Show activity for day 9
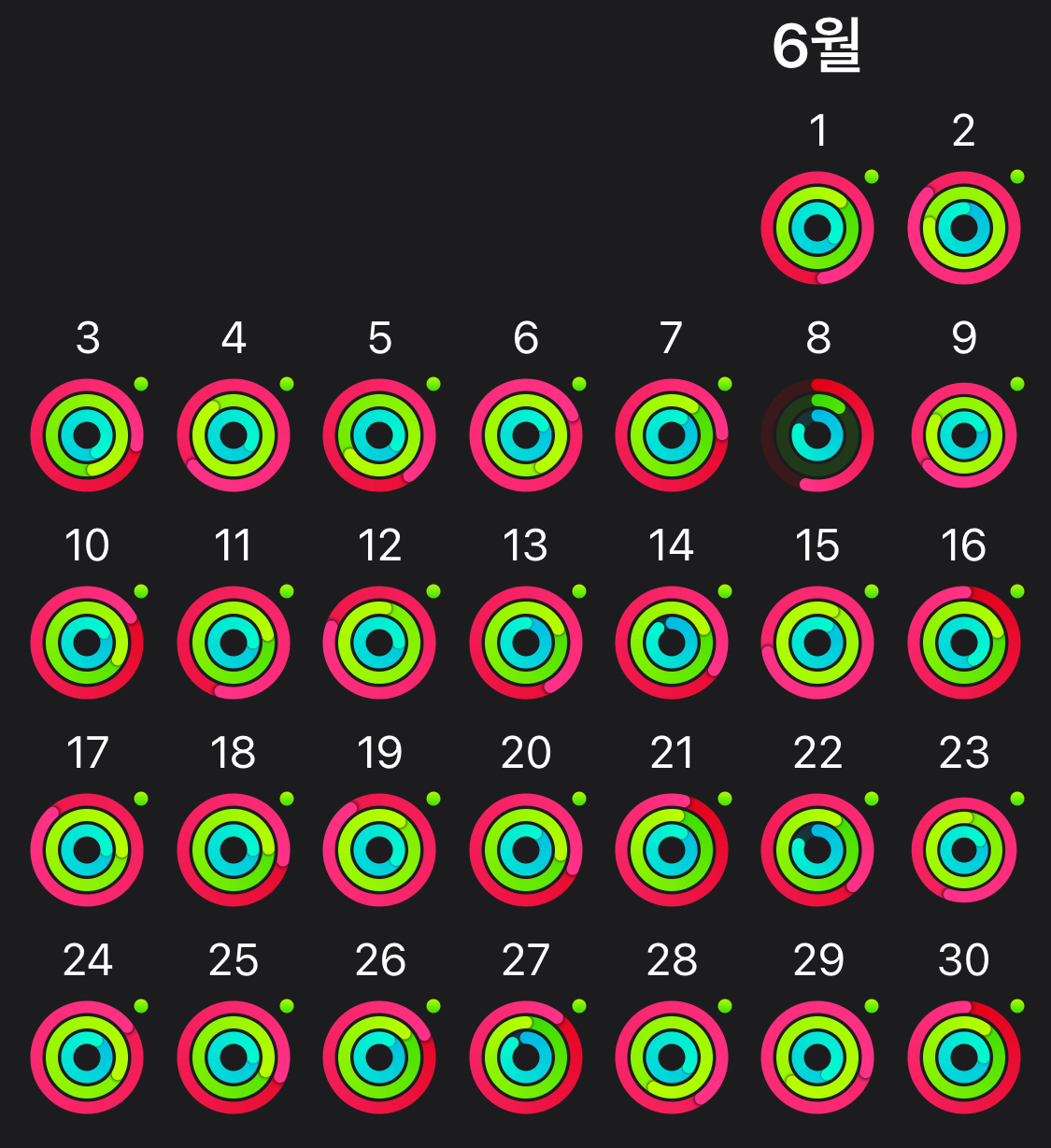The height and width of the screenshot is (1148, 1051). coord(963,435)
